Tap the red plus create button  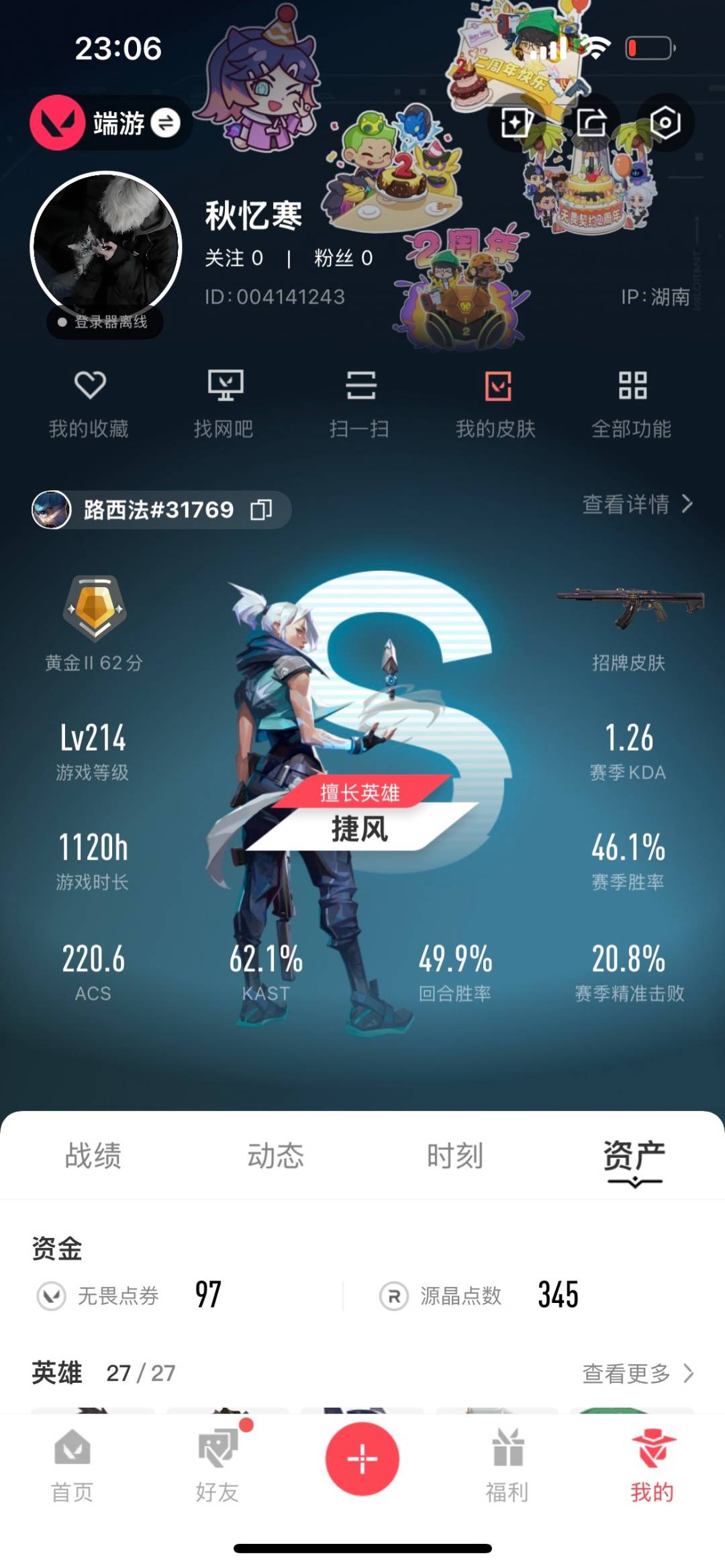(362, 1459)
